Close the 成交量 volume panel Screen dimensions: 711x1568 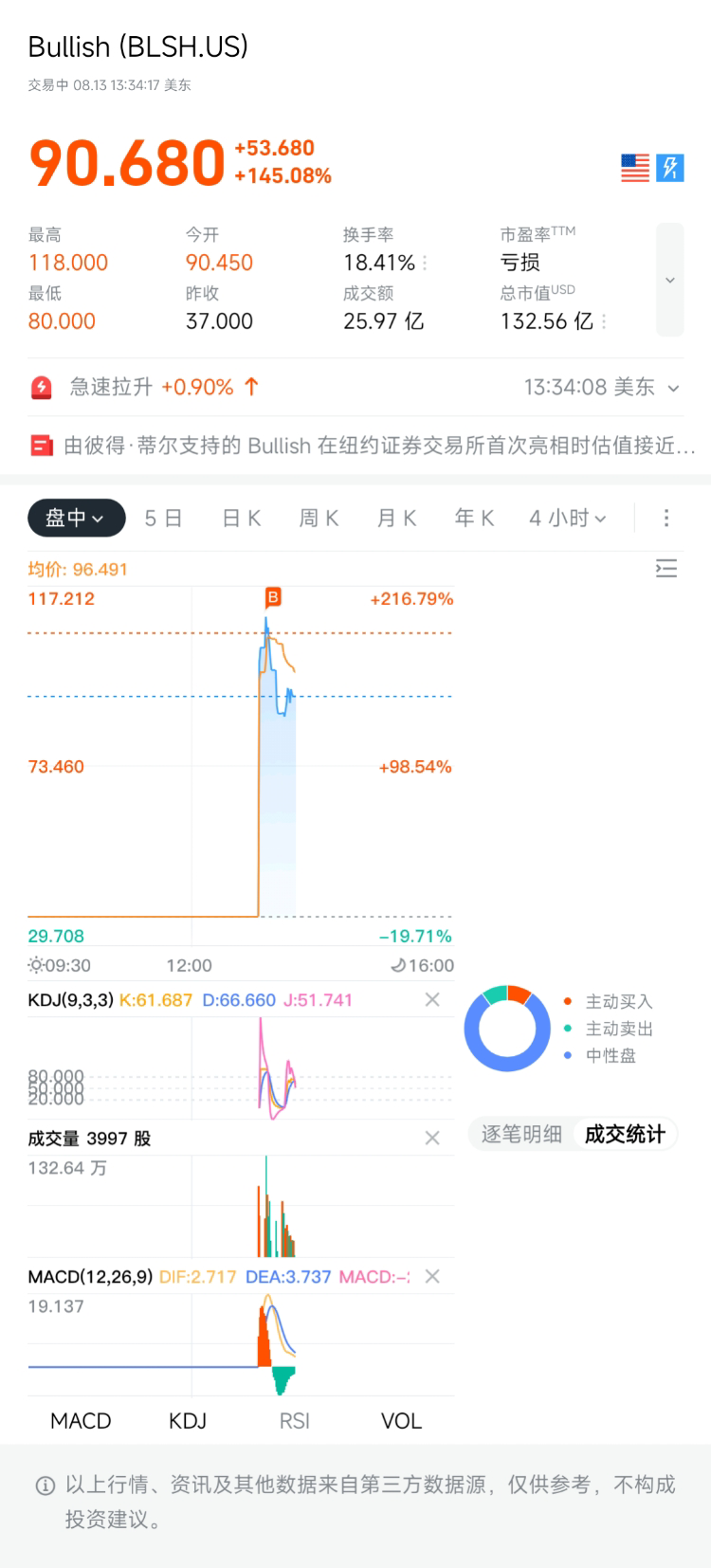[432, 1138]
